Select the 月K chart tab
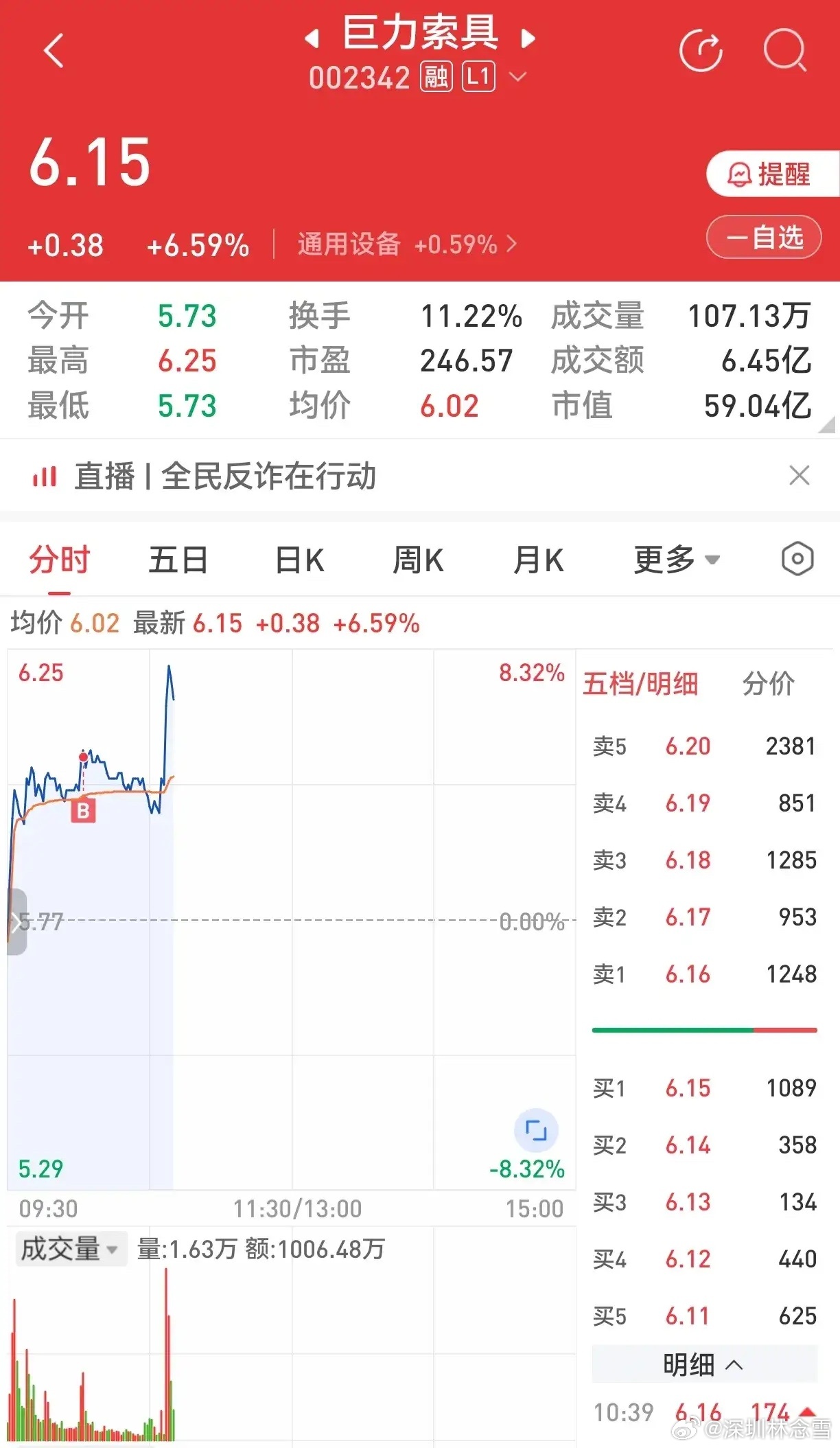The height and width of the screenshot is (1448, 840). point(539,560)
